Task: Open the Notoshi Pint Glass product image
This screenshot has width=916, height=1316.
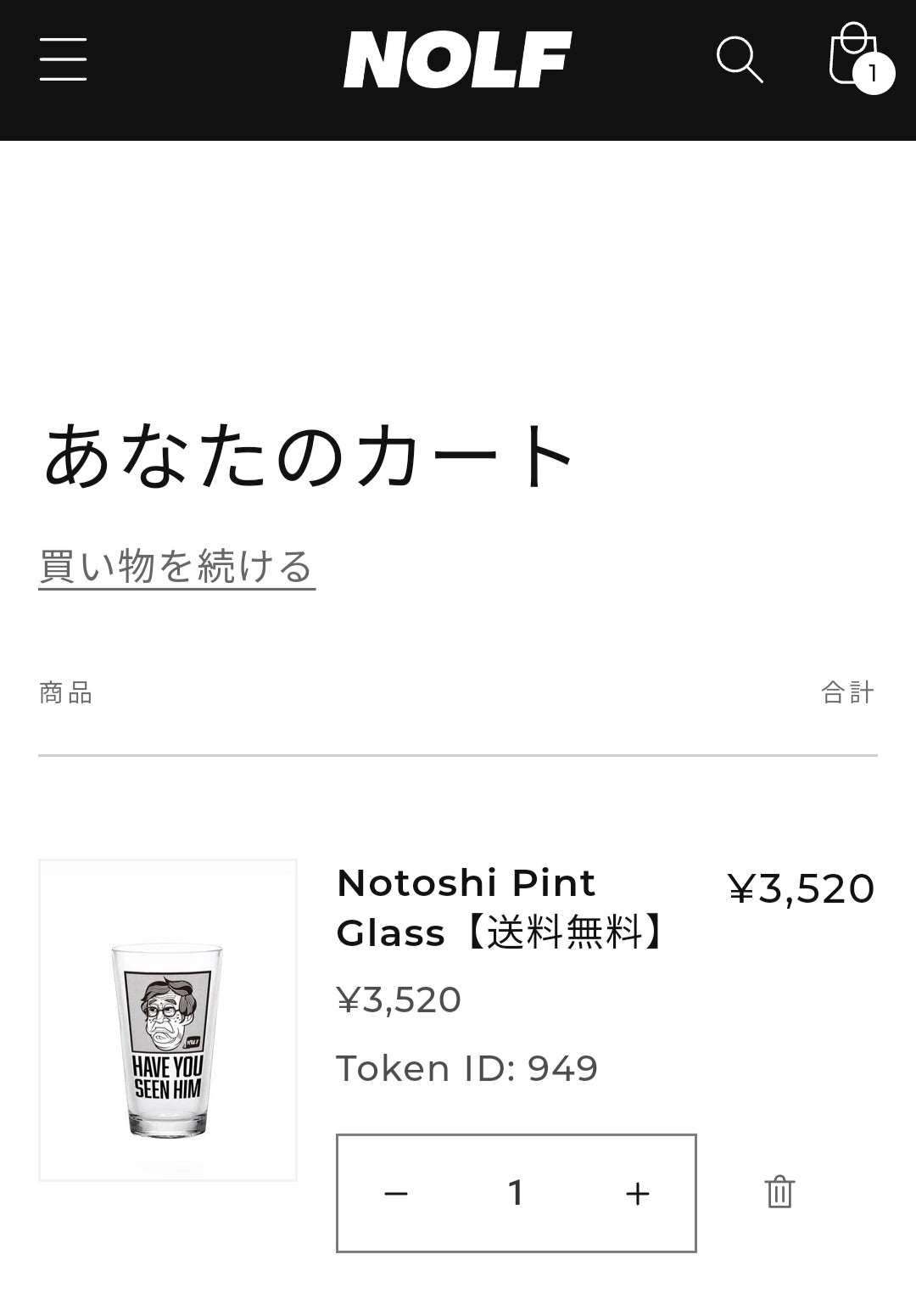Action: 168,1020
